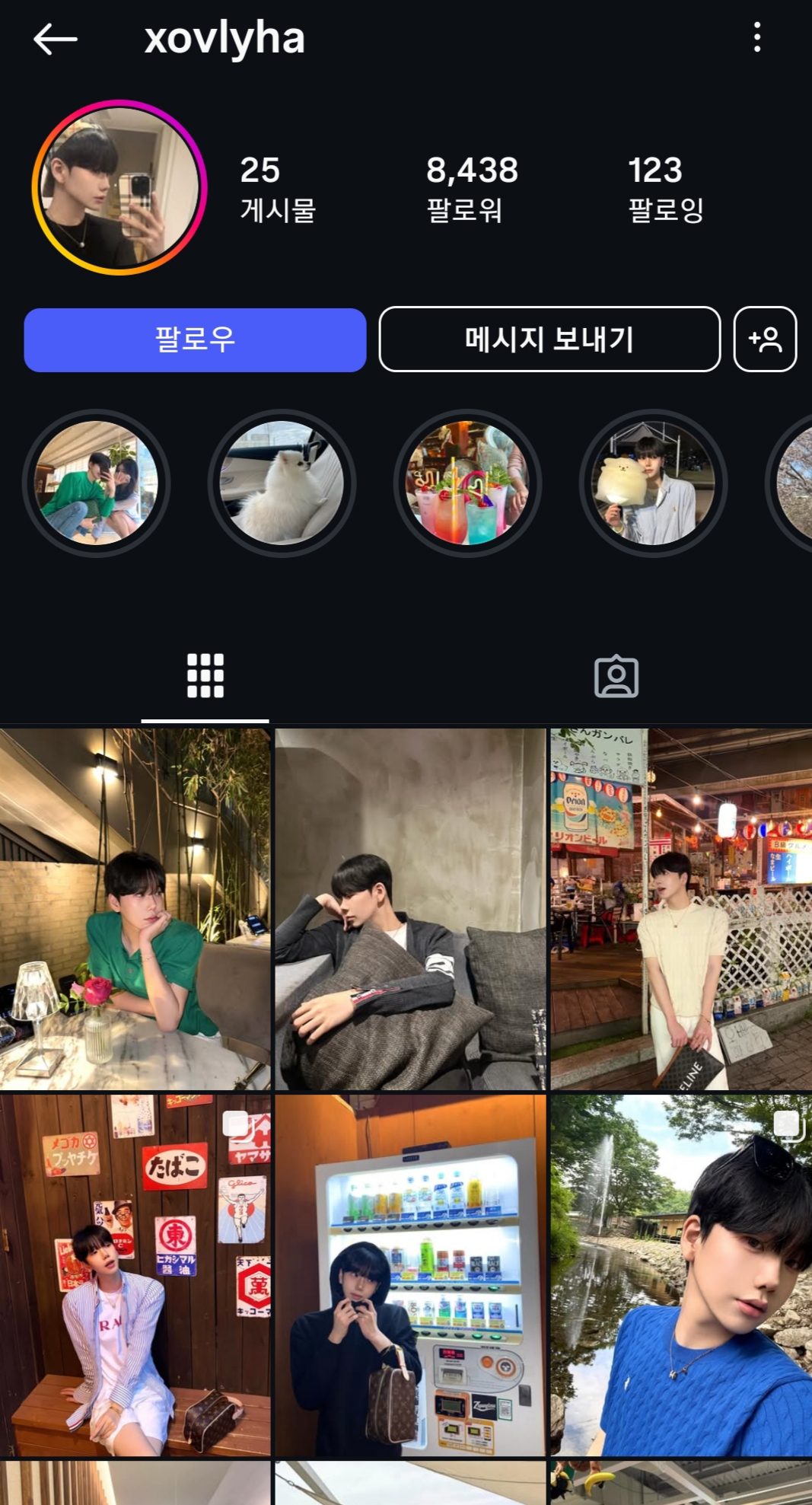Open the post with Japanese retro signs
Screen dimensions: 812x1505
point(135,1275)
